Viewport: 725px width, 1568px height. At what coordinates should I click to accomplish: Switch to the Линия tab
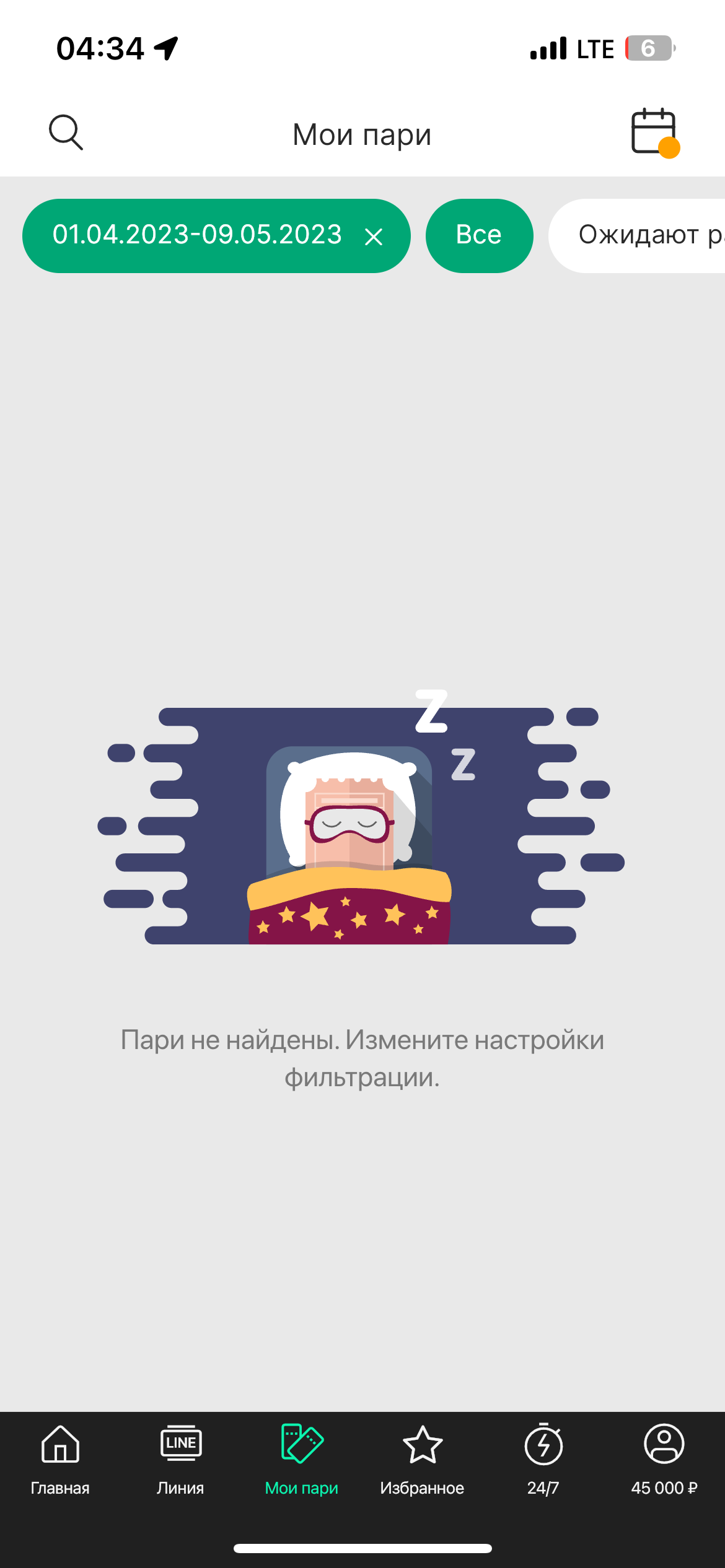point(180,1459)
